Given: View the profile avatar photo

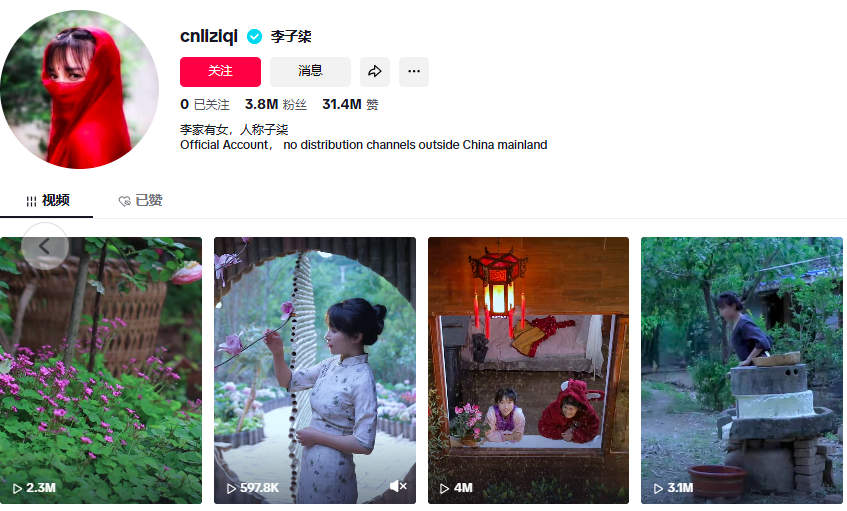Looking at the screenshot, I should point(78,90).
